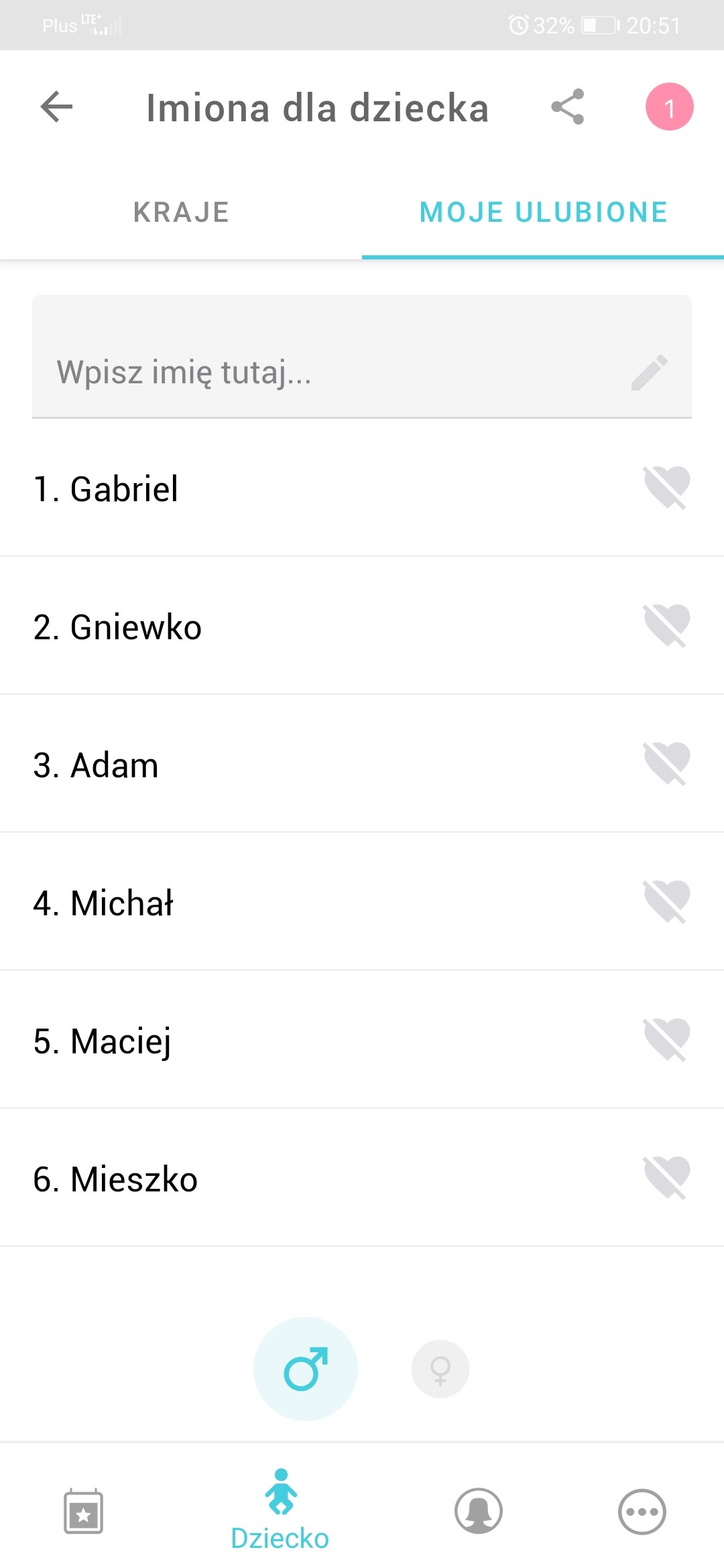
Task: Open the calendar tab in bottom navigation
Action: (x=83, y=1512)
